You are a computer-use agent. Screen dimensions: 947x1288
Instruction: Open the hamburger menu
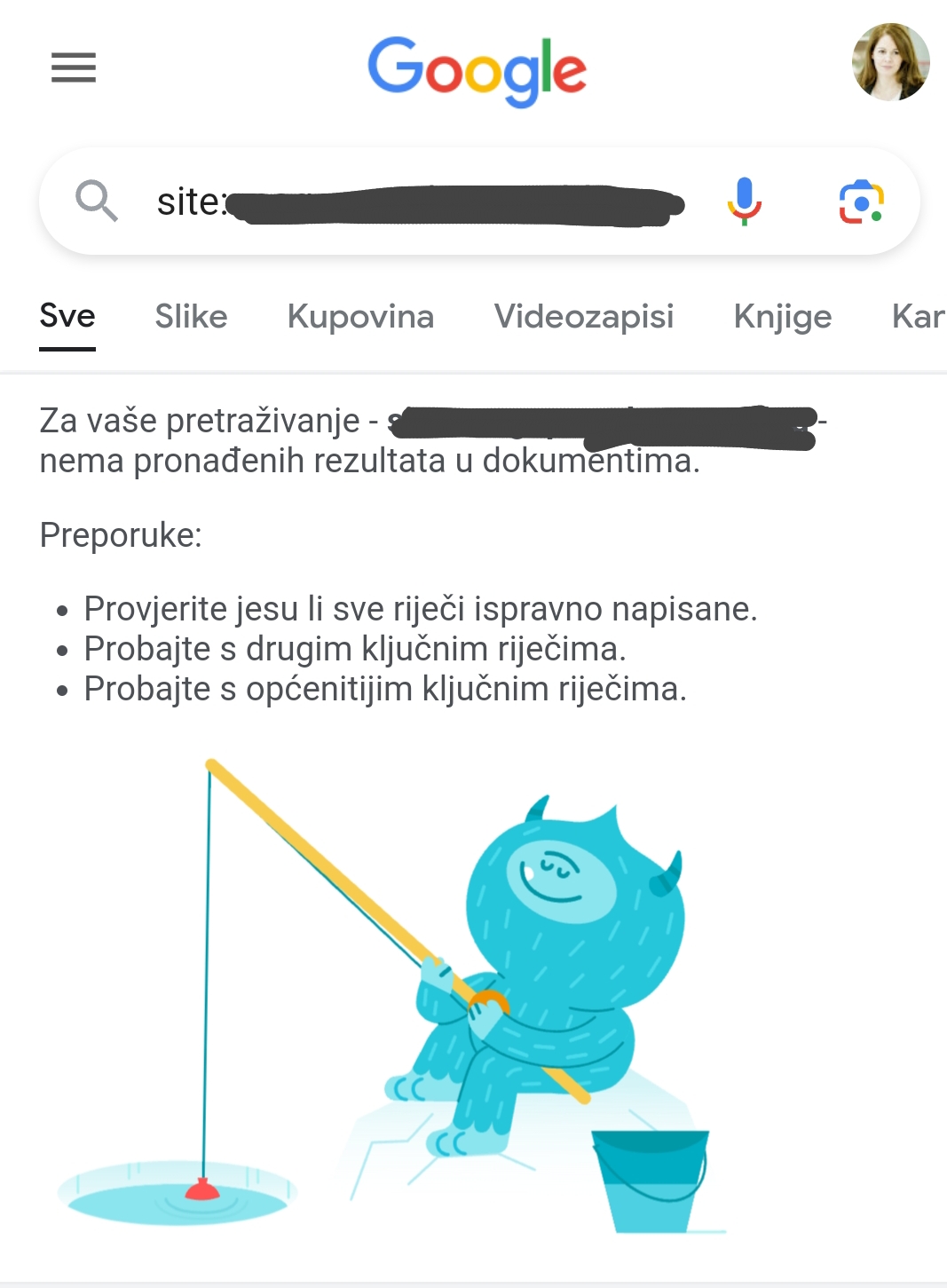(73, 67)
